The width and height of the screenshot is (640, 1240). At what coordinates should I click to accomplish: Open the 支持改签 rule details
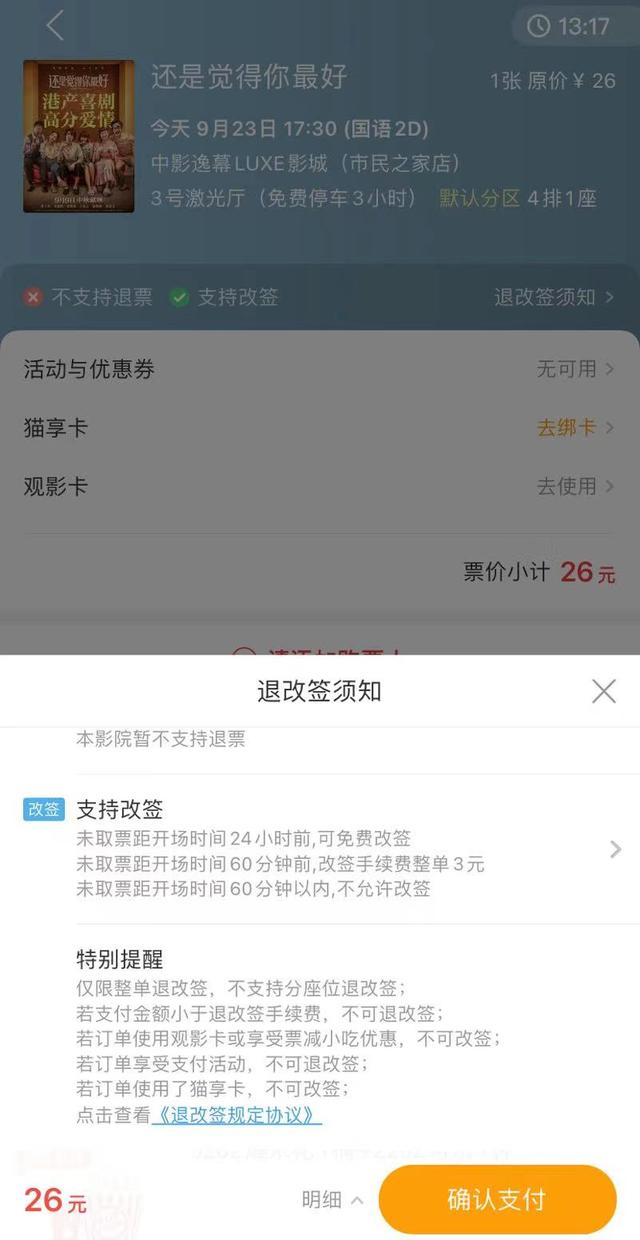[x=614, y=849]
